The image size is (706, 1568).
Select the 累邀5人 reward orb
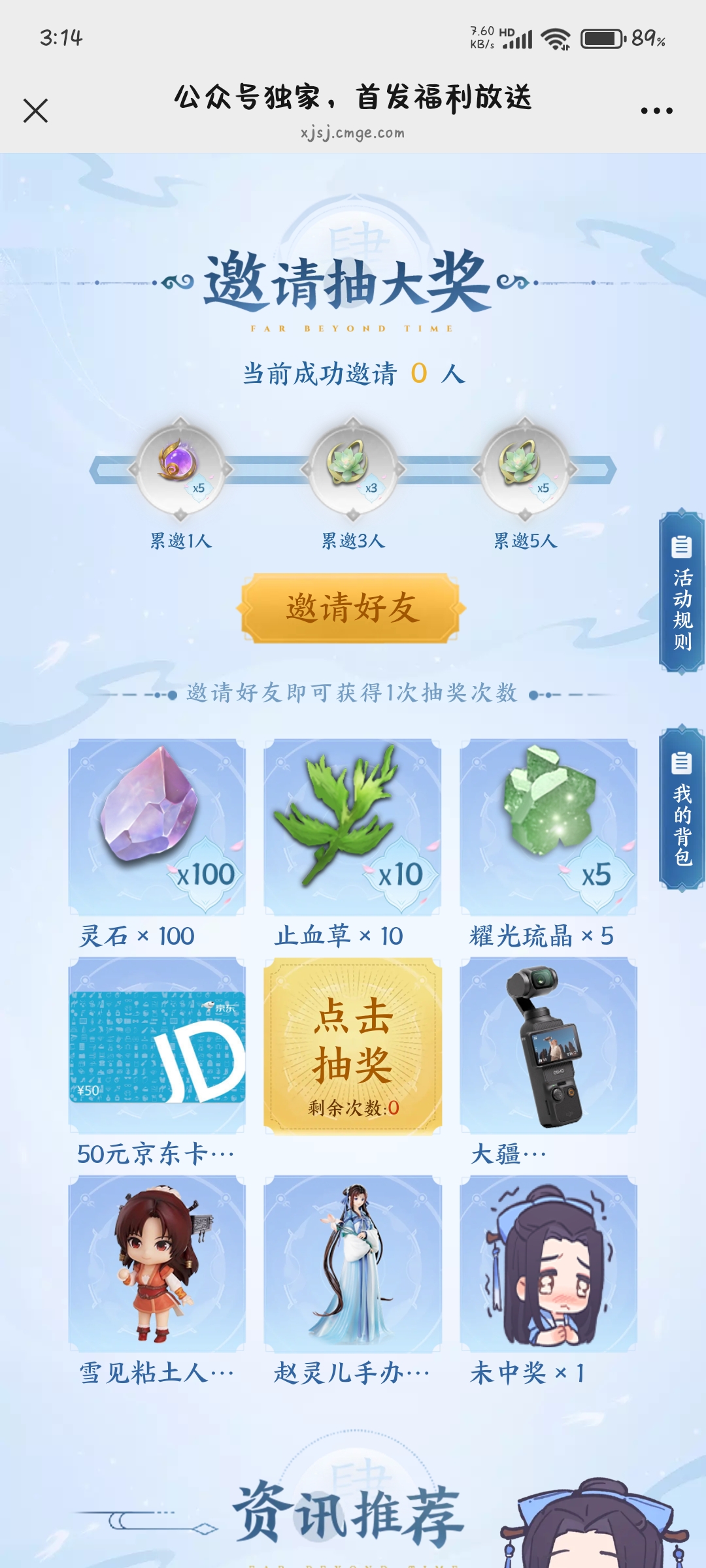point(525,468)
